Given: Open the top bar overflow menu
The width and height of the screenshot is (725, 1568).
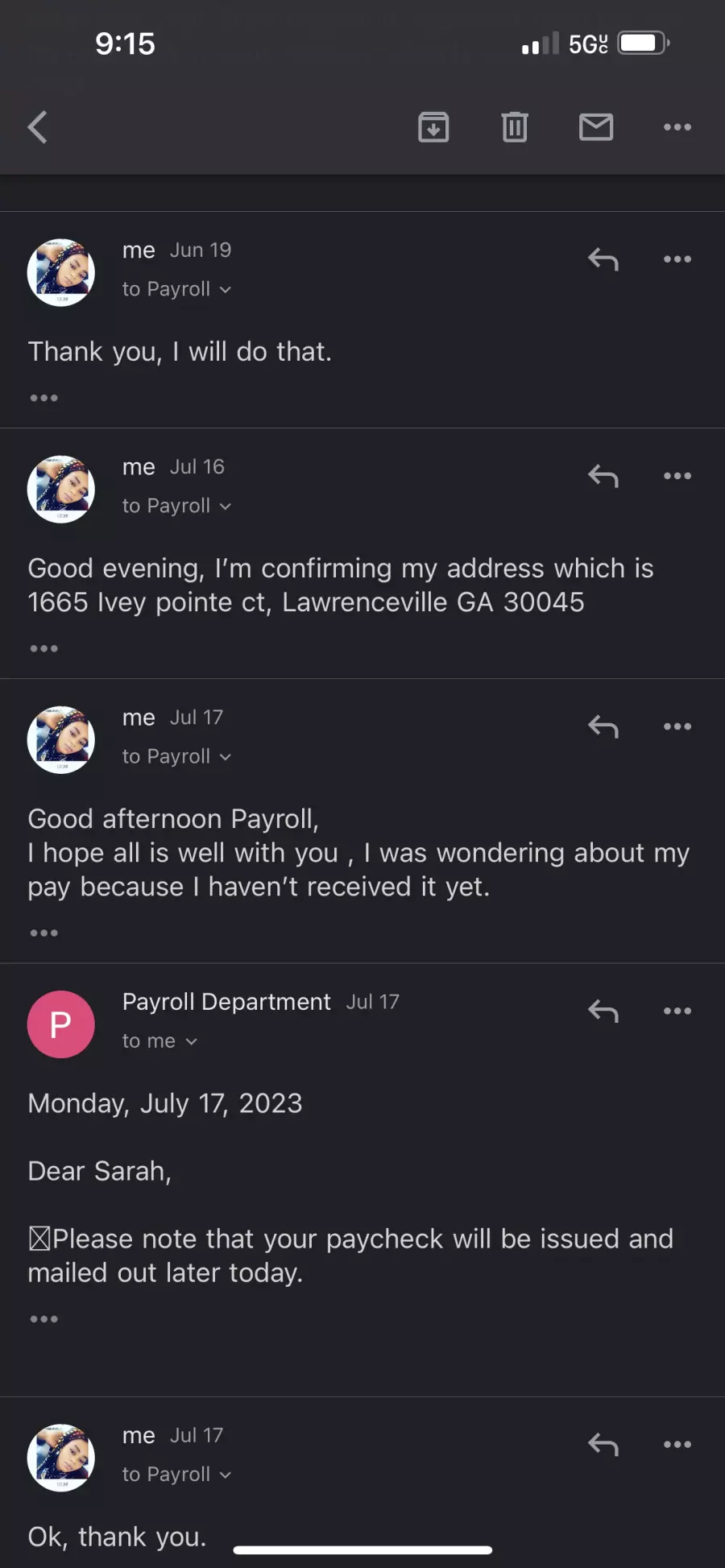Looking at the screenshot, I should pos(677,127).
